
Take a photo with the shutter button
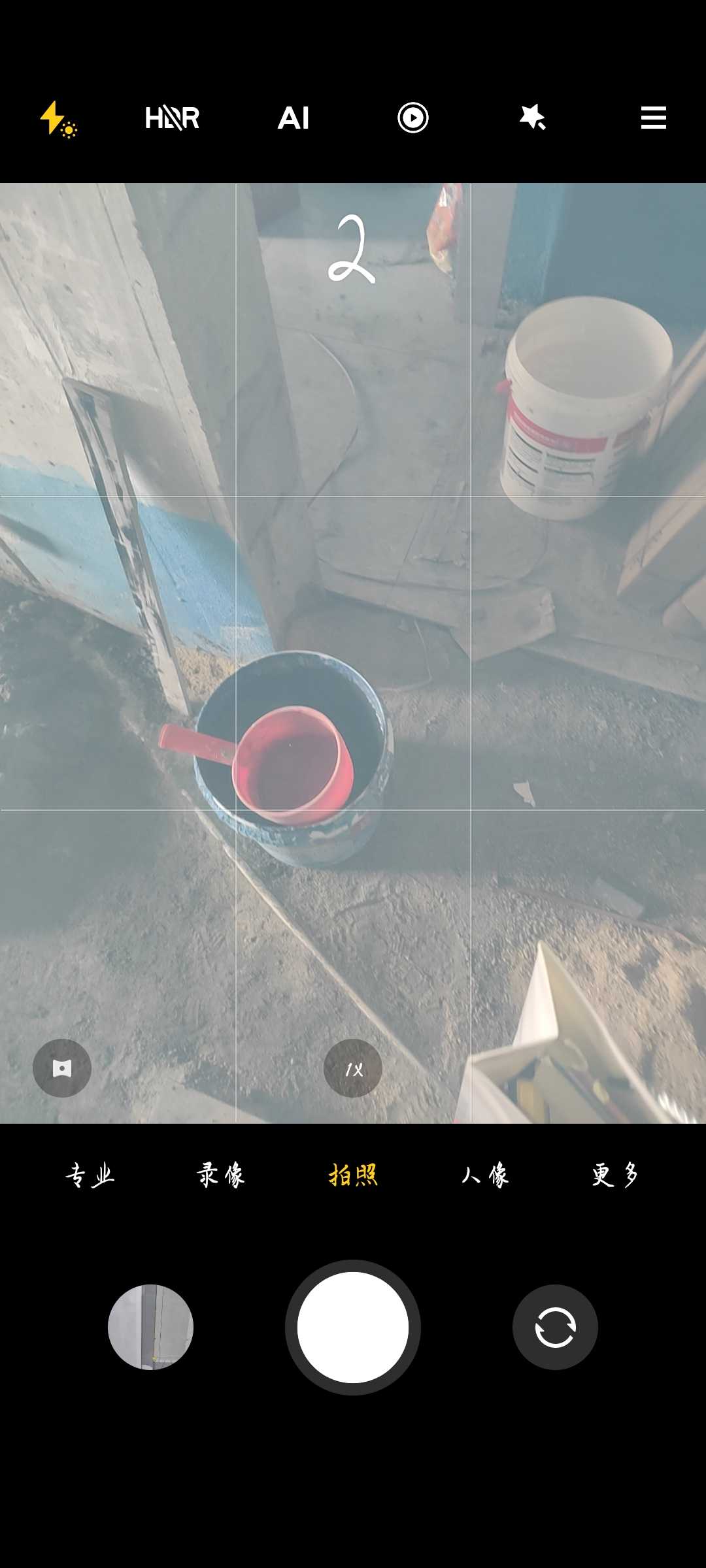tap(353, 1327)
